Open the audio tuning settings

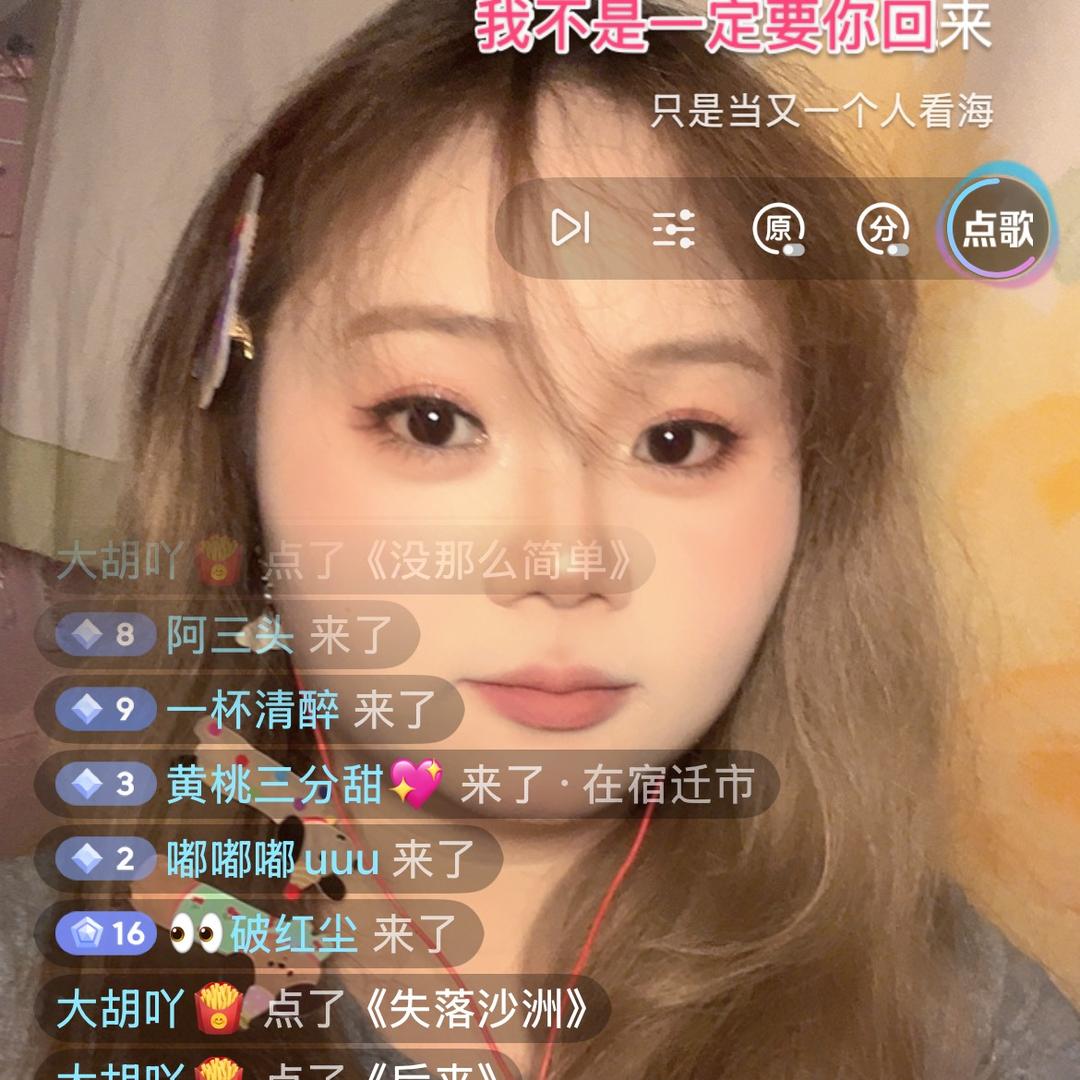(x=674, y=229)
